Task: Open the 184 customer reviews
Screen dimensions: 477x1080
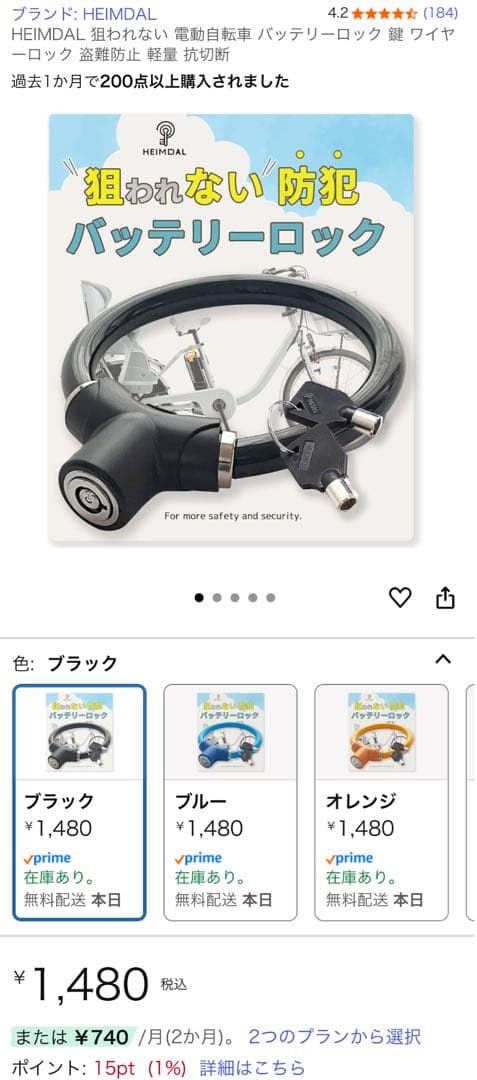Action: (440, 13)
